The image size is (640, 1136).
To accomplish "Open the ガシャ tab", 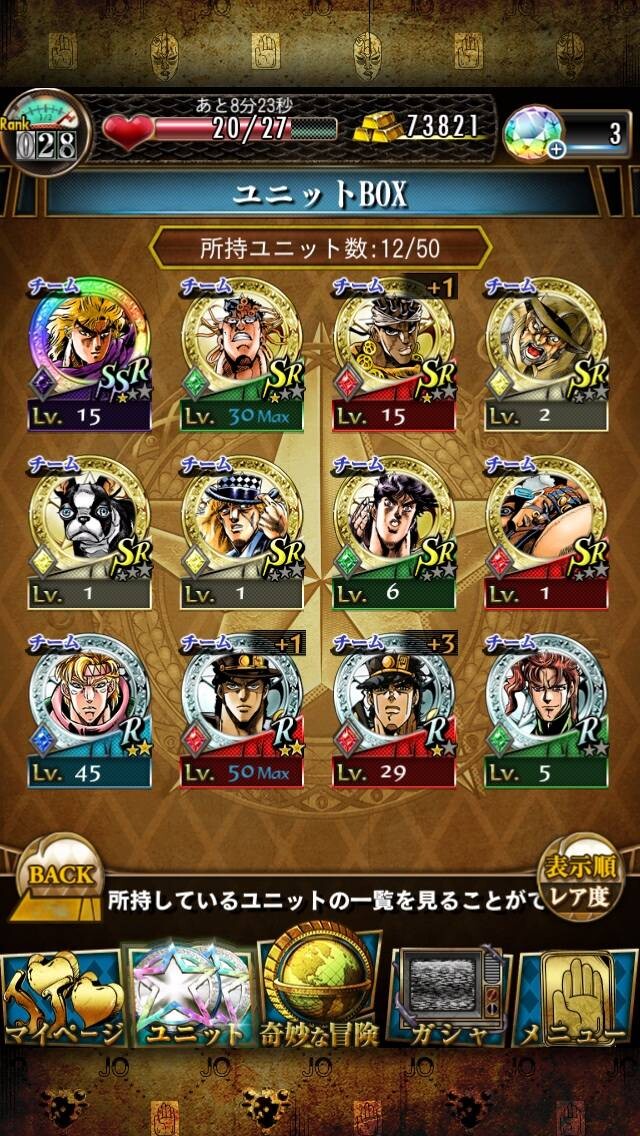I will click(448, 998).
